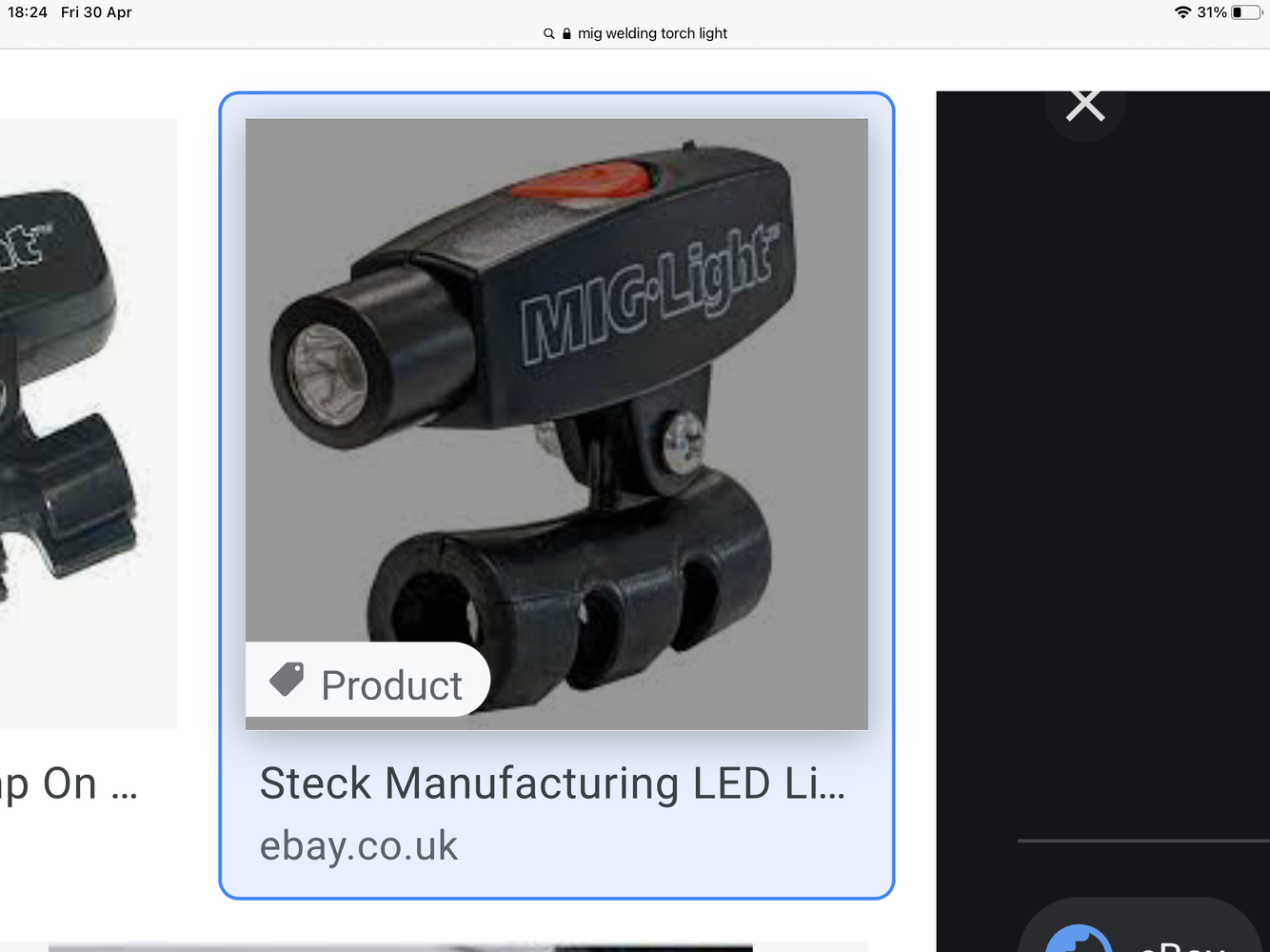
Task: Open the Steck Manufacturing LED product card
Action: (556, 495)
